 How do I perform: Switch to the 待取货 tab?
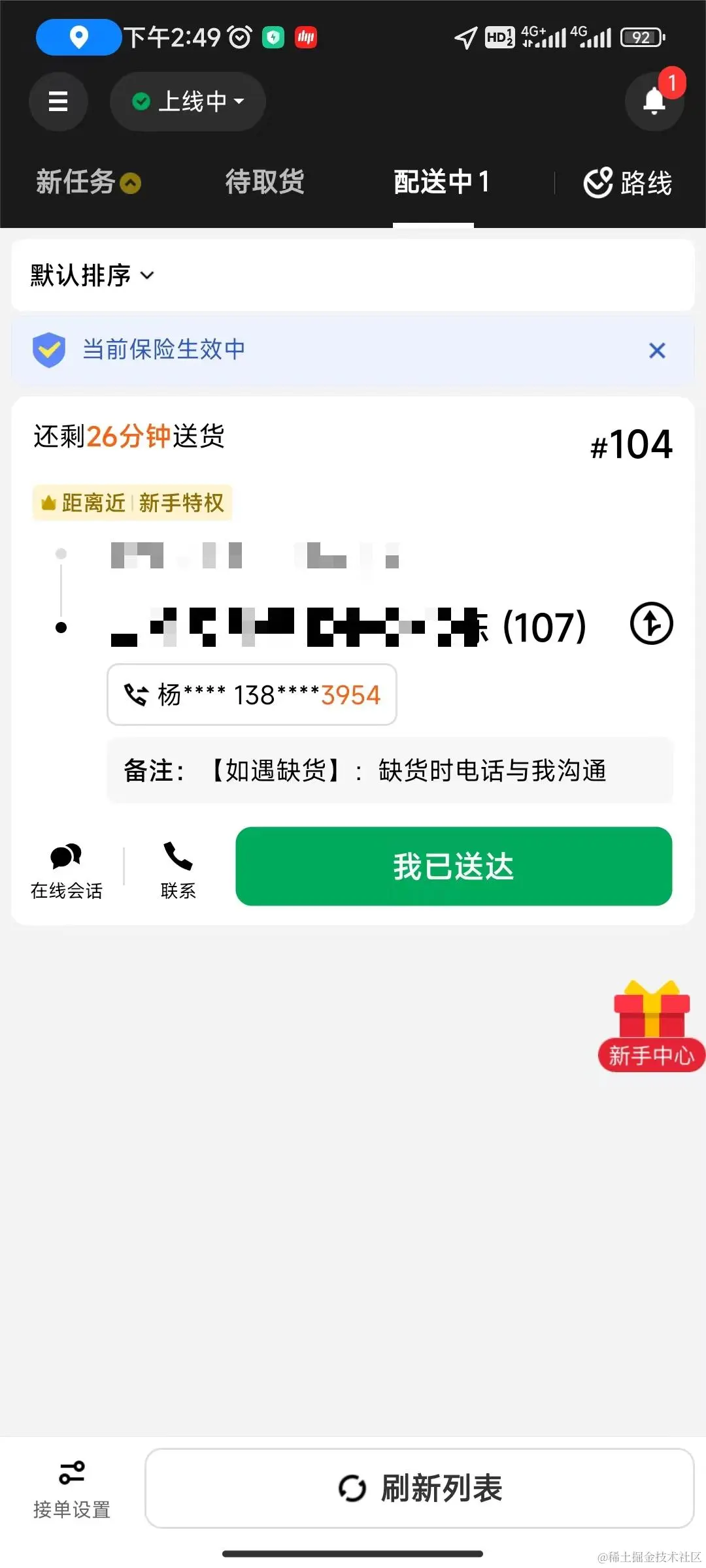pos(265,182)
